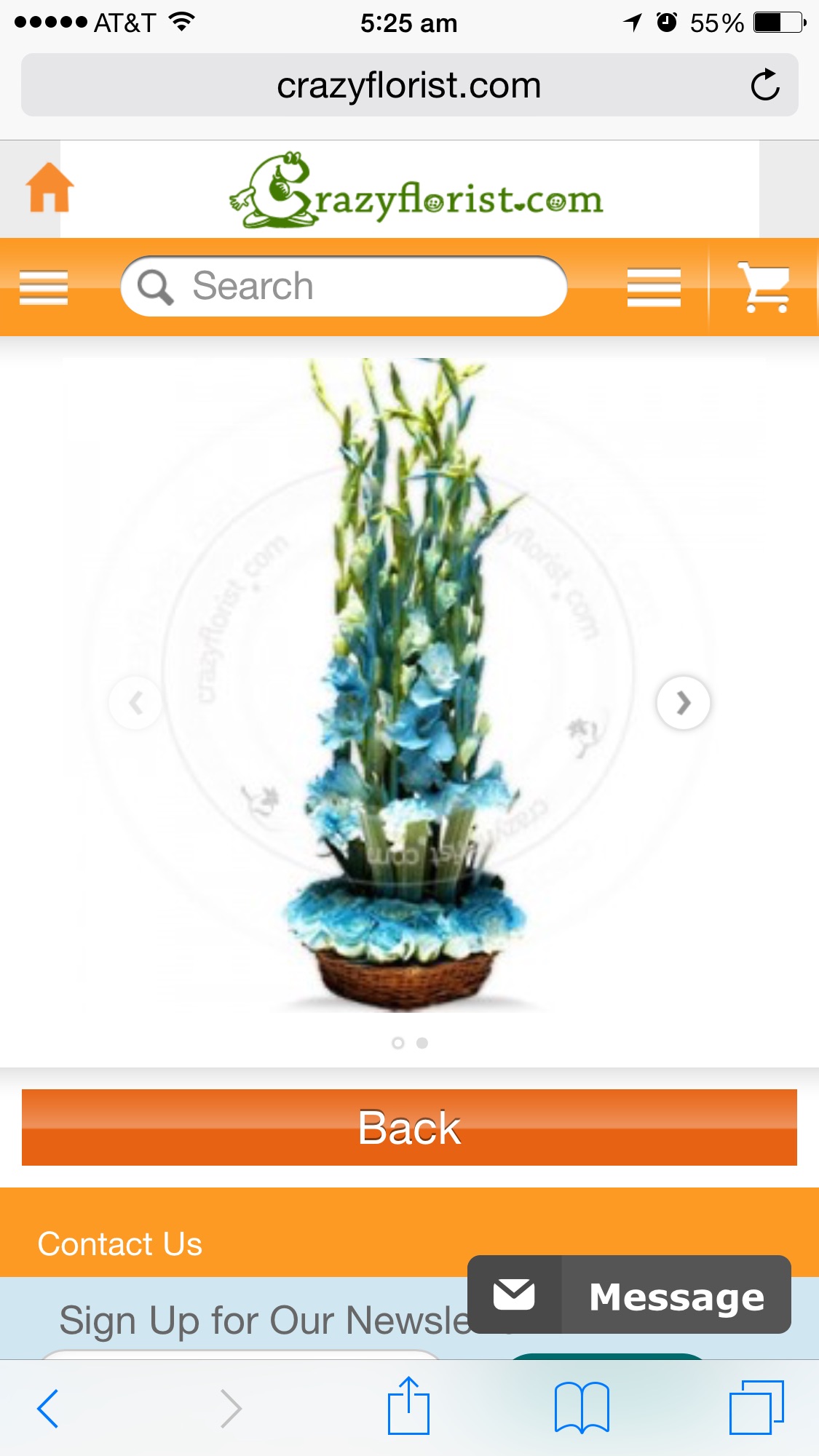Open the shopping cart
Screen dimensions: 819x1456
point(764,287)
